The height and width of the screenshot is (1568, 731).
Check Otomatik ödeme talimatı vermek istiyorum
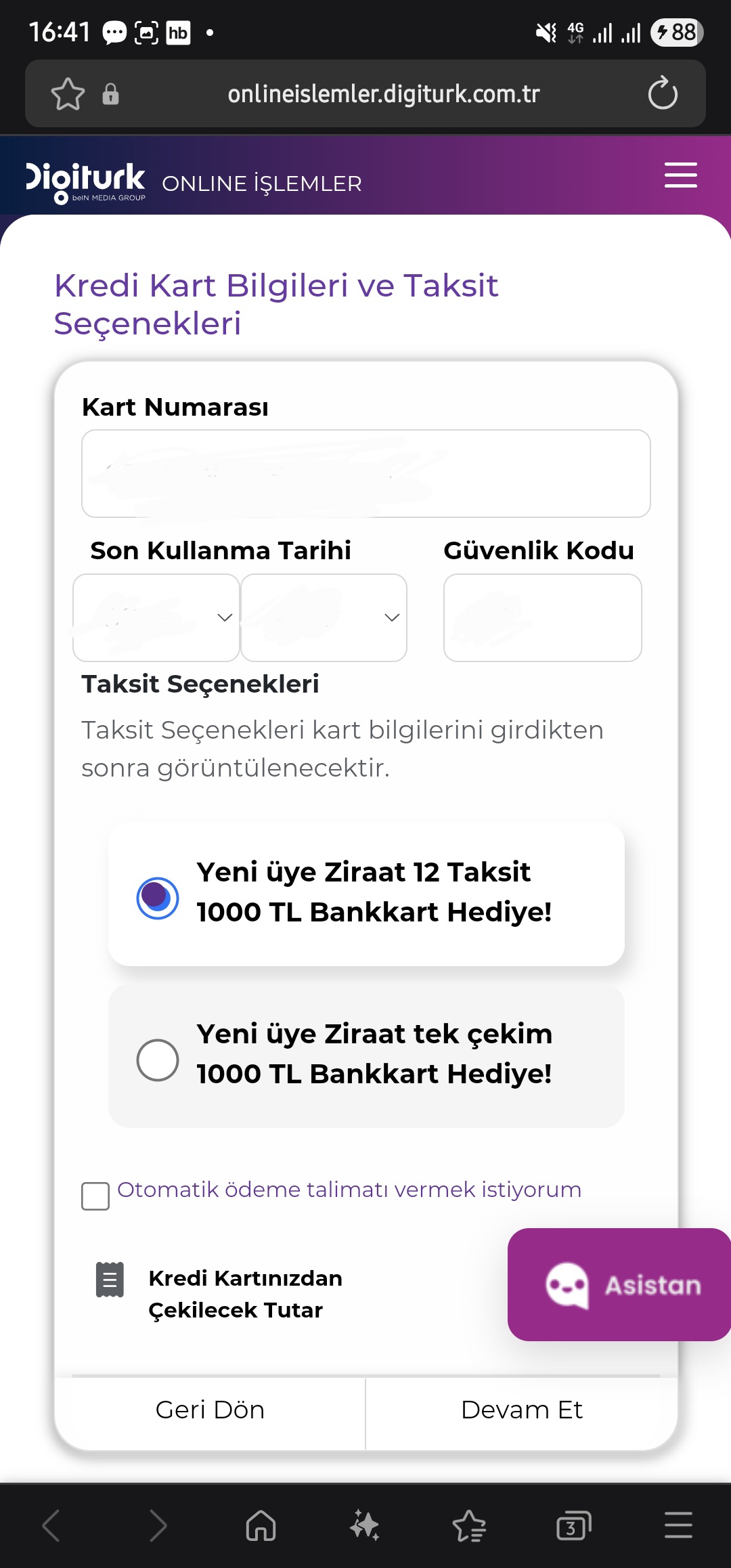pyautogui.click(x=95, y=1196)
